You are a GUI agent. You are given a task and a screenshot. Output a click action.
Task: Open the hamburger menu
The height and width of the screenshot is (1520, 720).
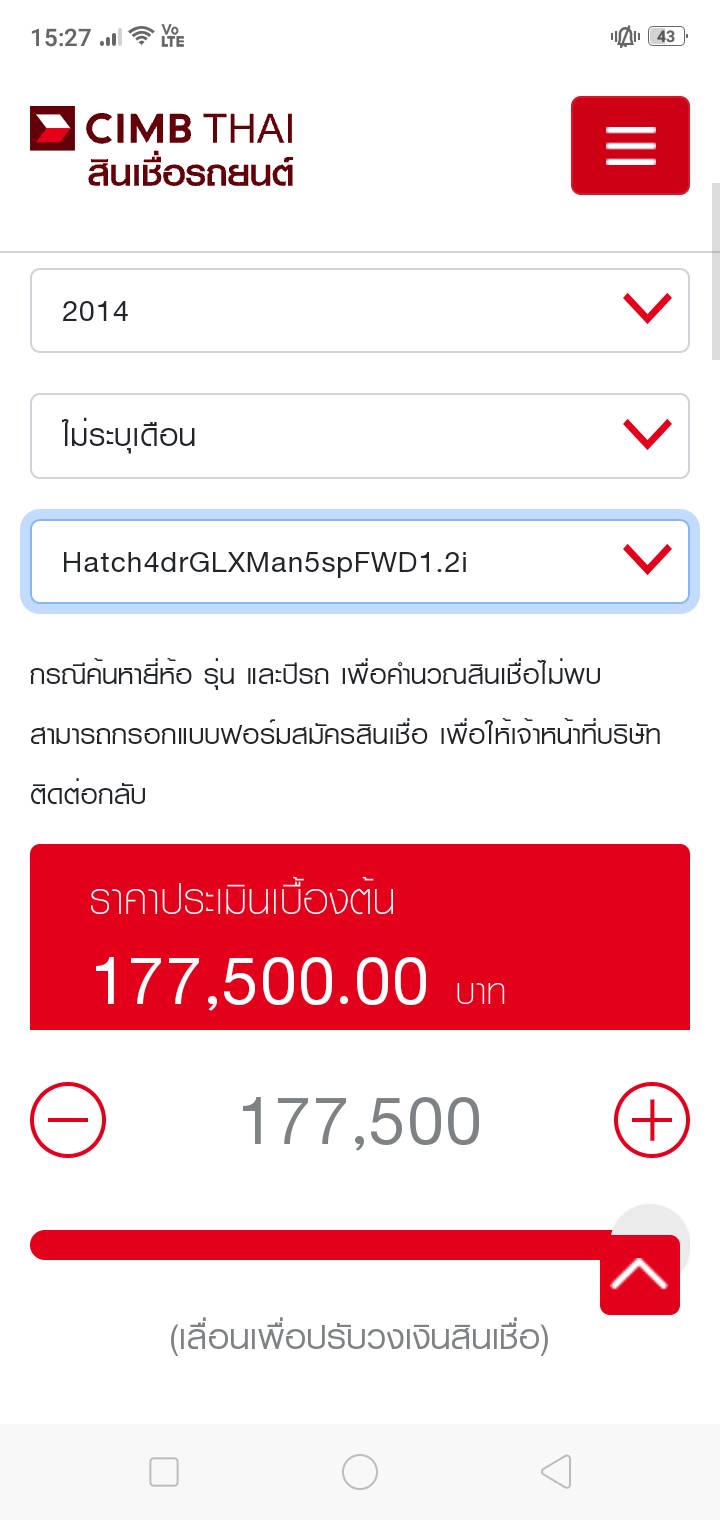630,145
